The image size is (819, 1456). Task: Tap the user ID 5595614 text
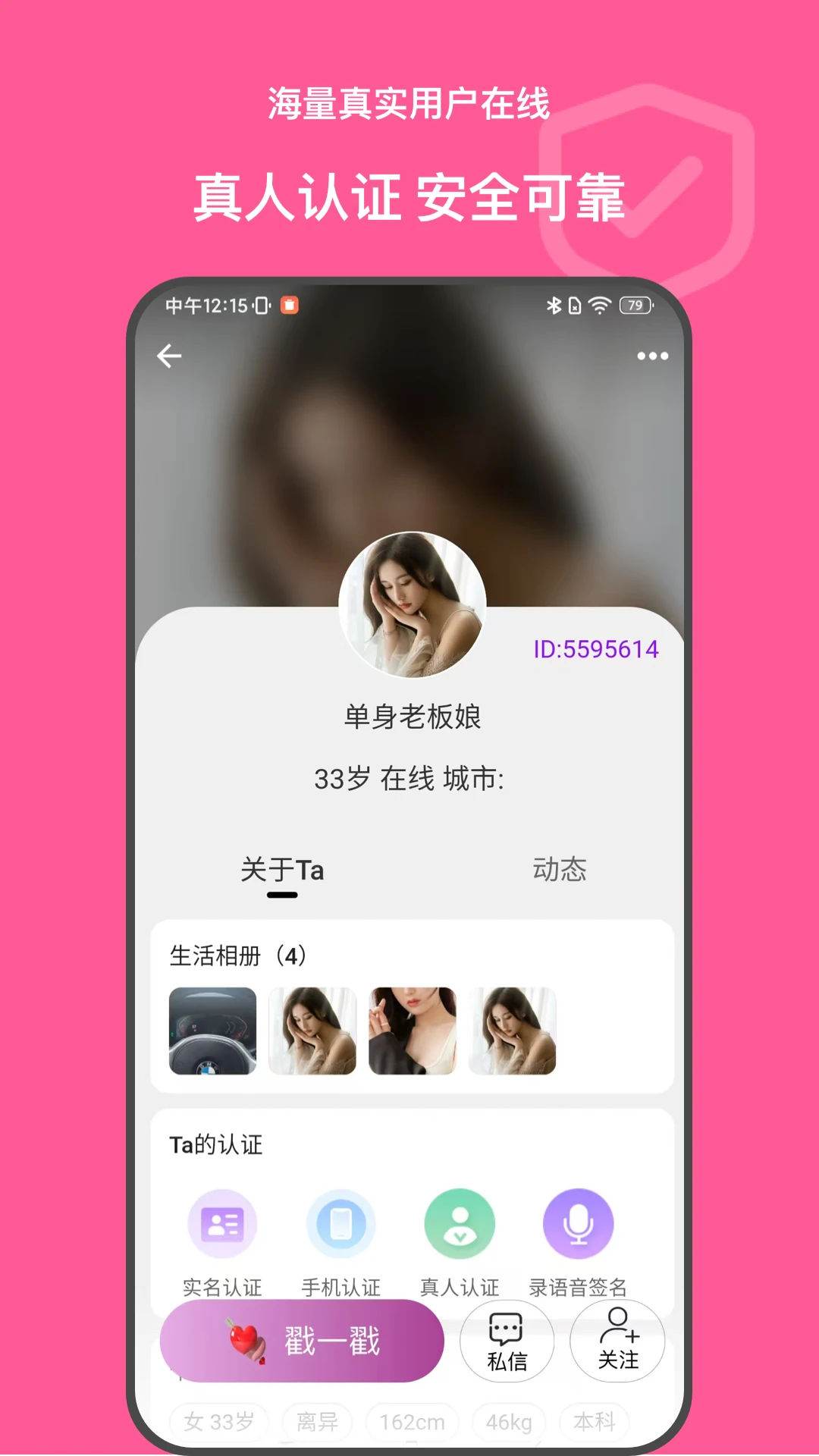pyautogui.click(x=596, y=648)
